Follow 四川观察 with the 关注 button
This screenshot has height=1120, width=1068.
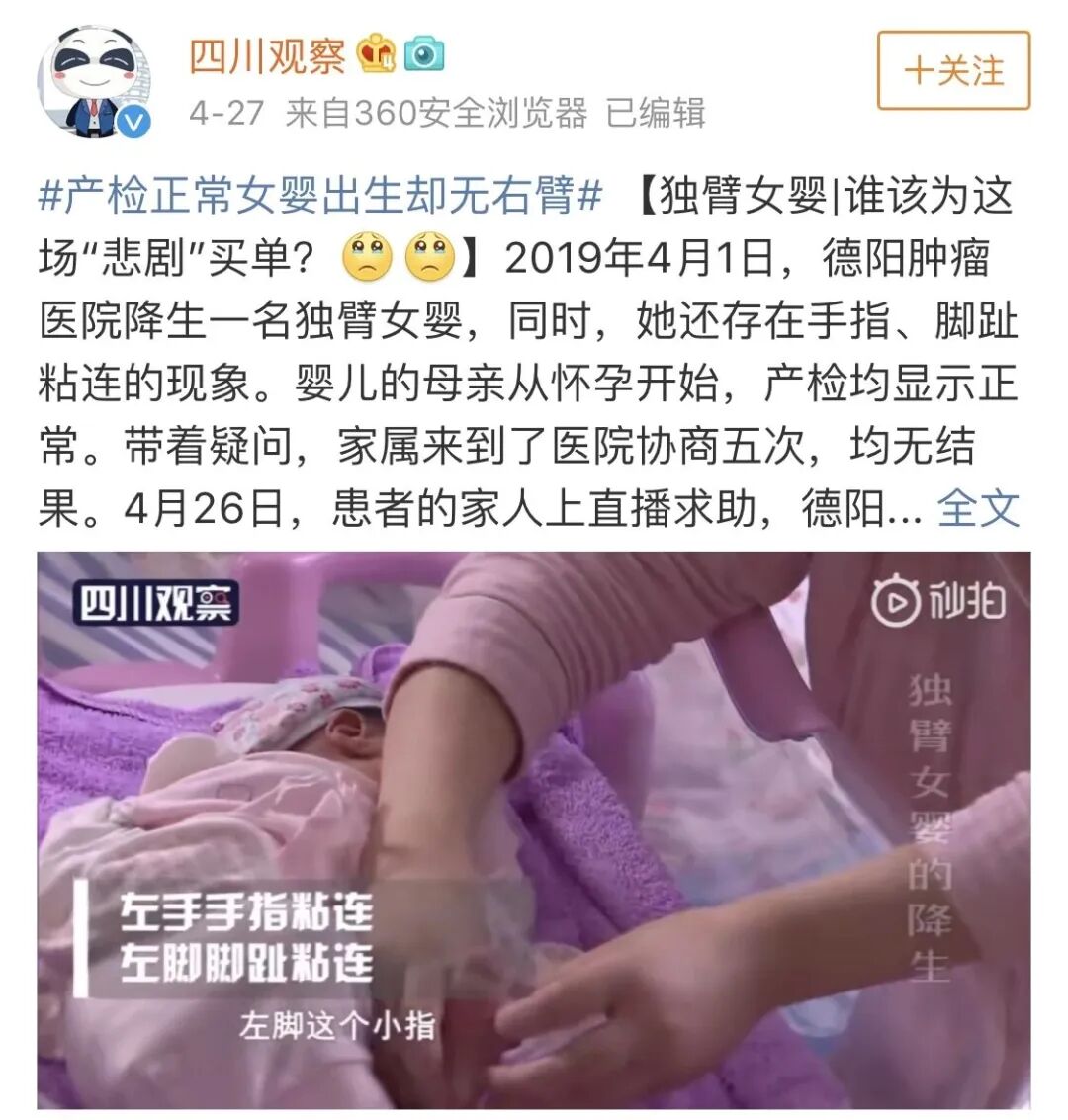[953, 70]
